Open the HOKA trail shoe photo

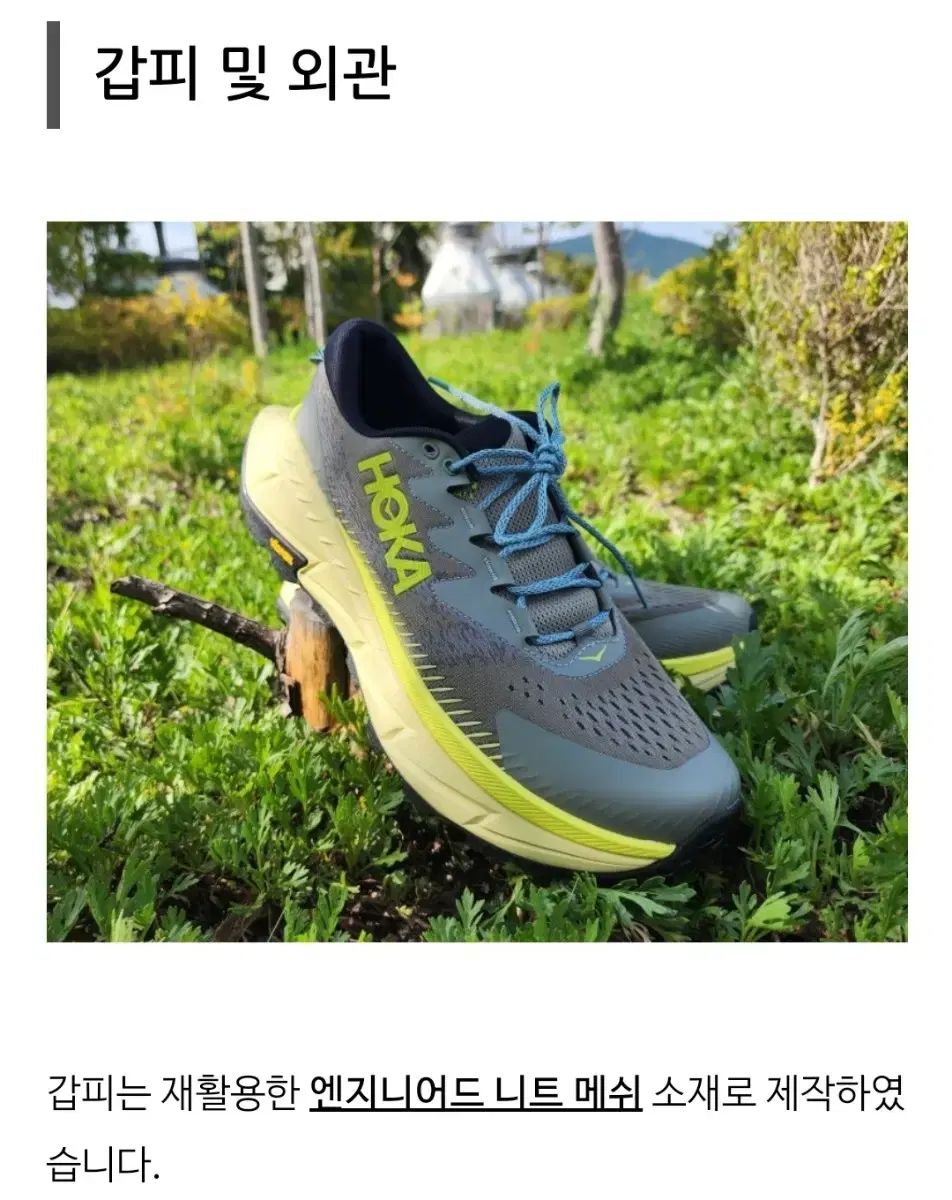click(477, 581)
